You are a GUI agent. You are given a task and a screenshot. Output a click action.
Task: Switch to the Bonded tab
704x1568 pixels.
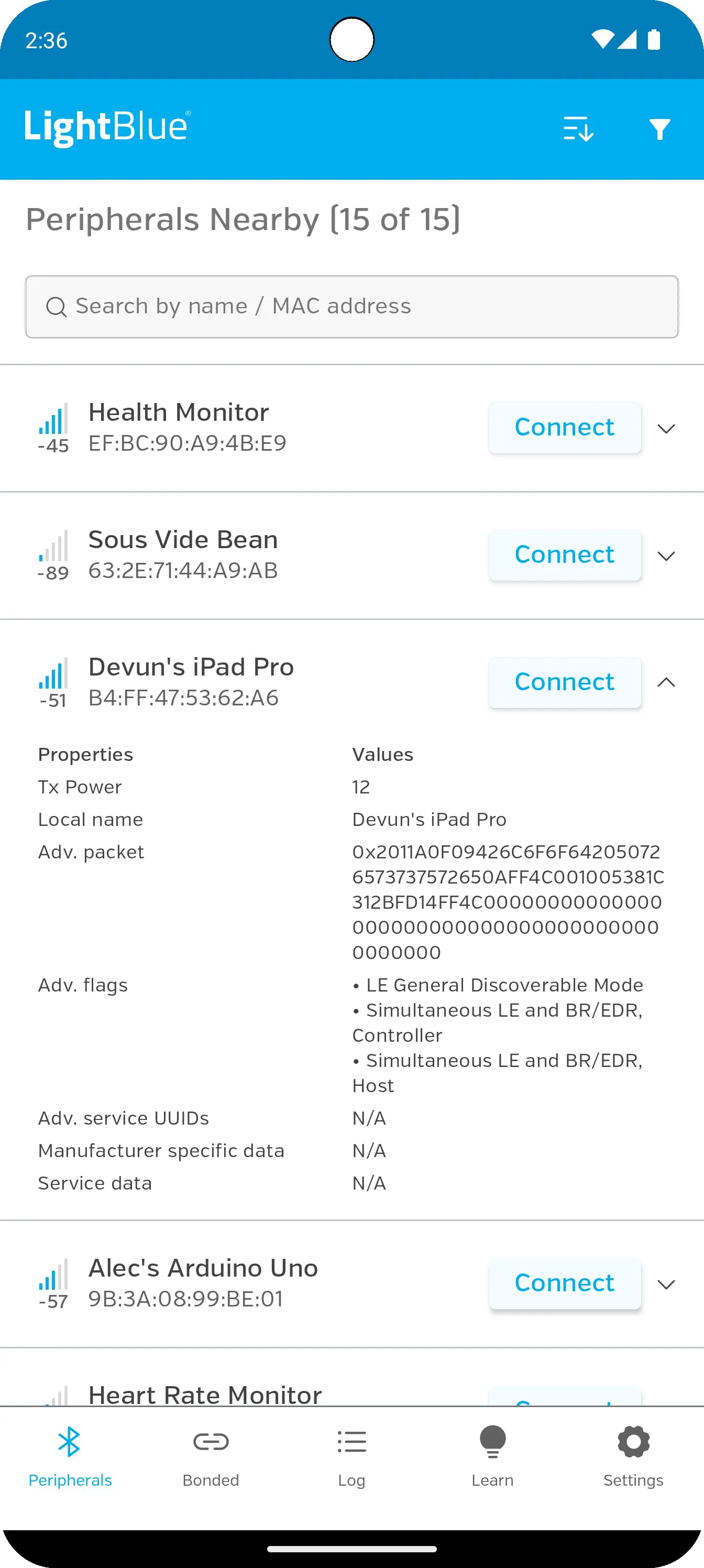coord(211,1461)
